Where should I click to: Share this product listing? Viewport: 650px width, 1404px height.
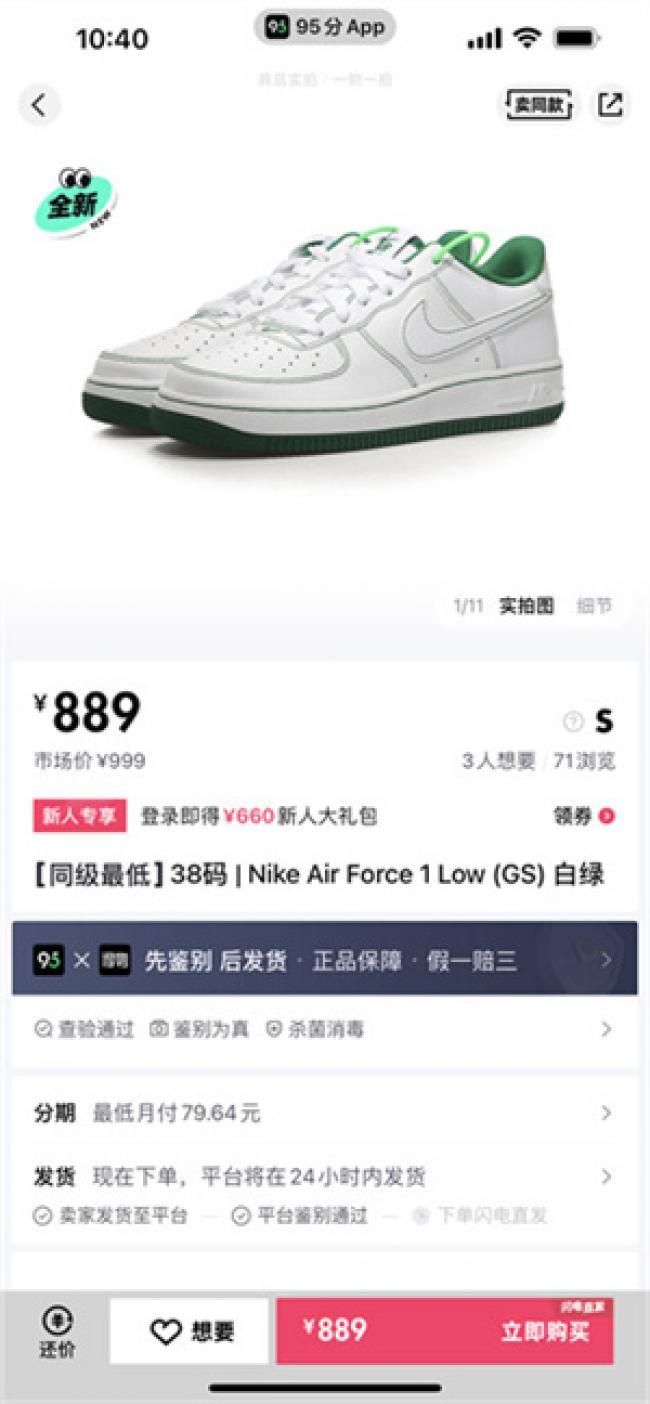click(610, 104)
